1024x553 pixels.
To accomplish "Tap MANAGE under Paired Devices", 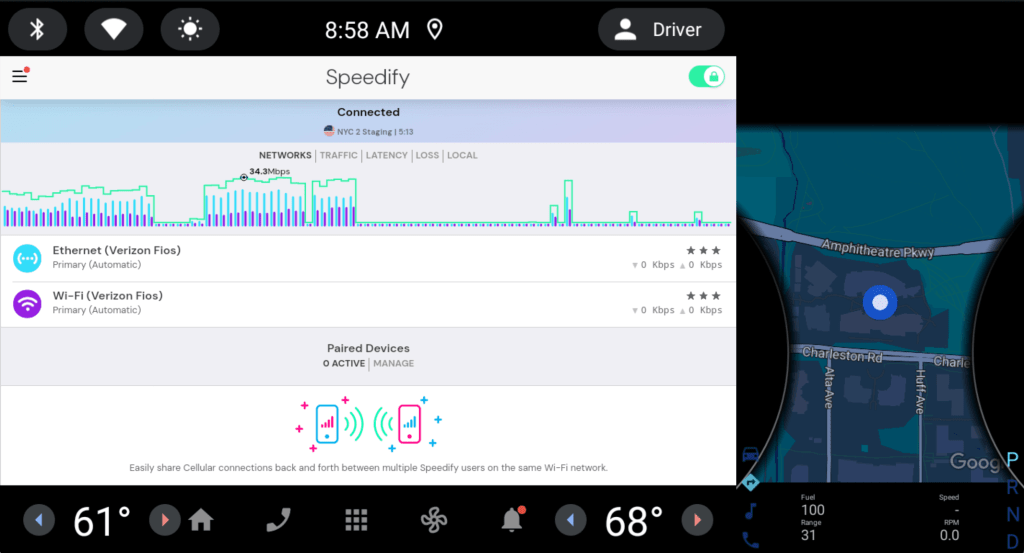I will pos(394,364).
